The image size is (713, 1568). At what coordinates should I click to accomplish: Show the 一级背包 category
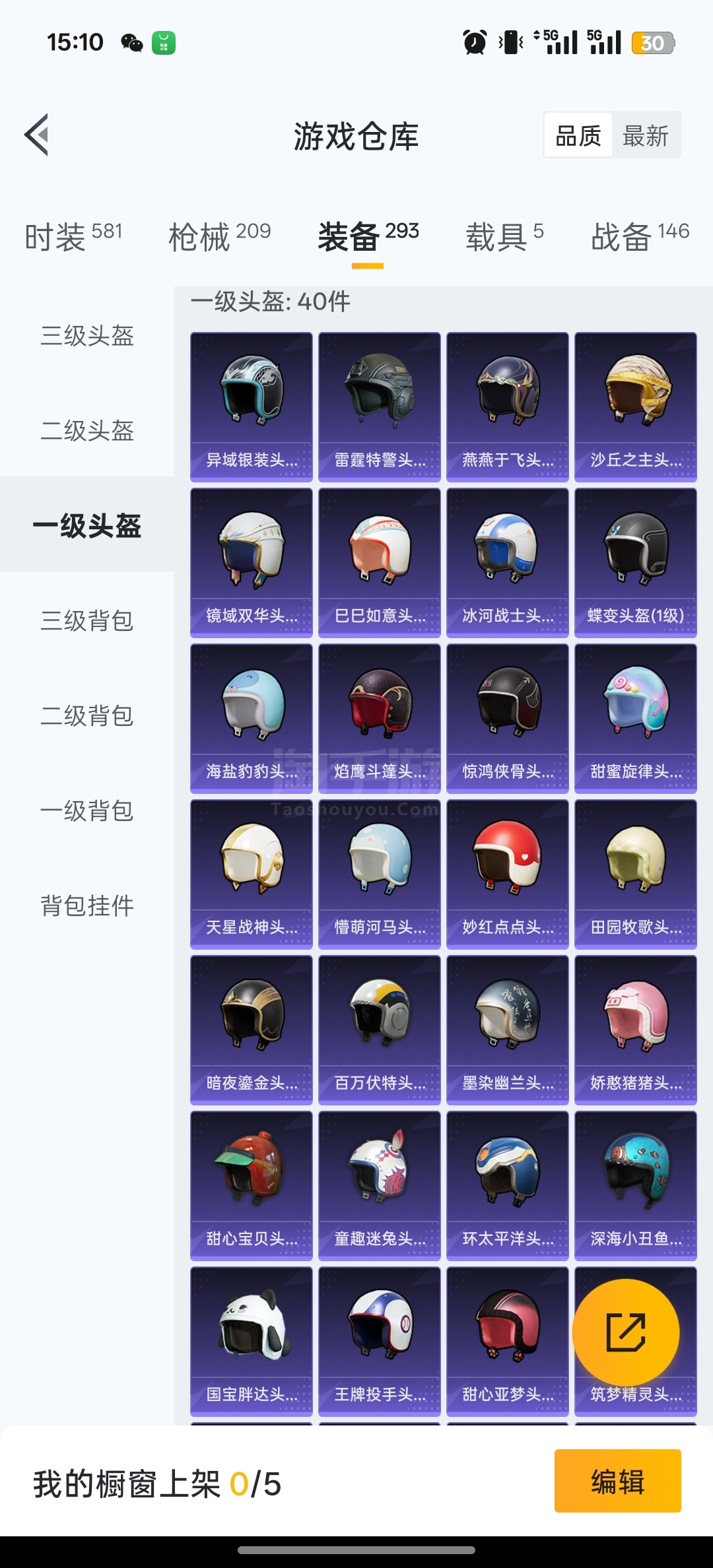tap(87, 811)
